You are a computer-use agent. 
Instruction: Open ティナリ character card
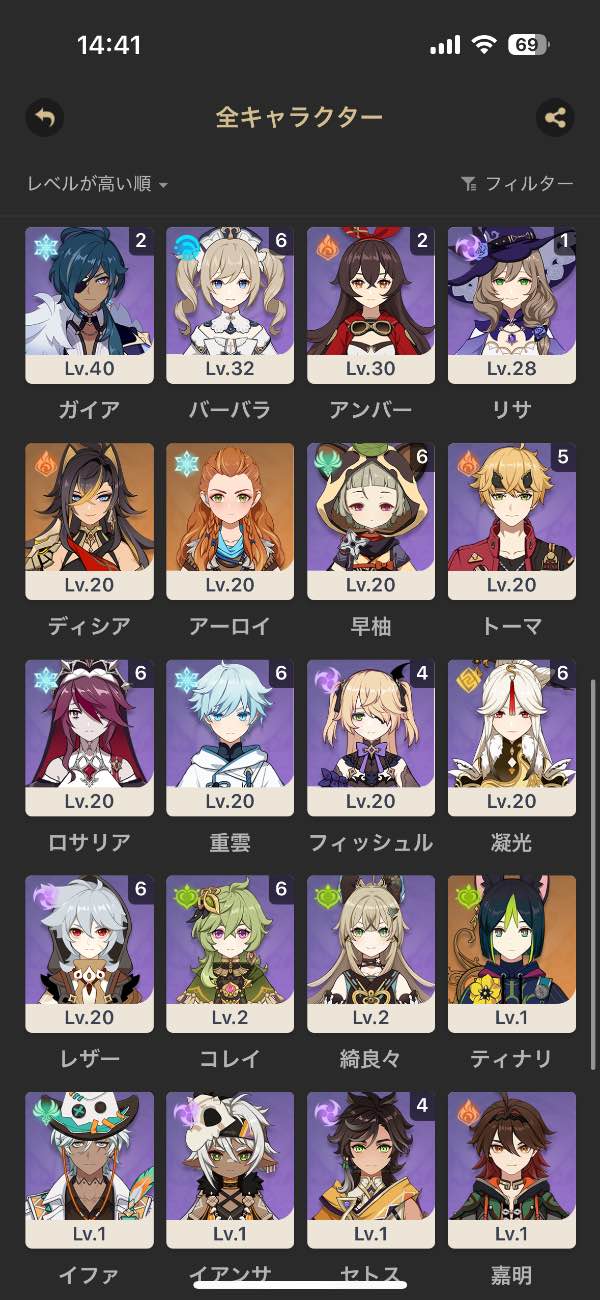coord(512,953)
